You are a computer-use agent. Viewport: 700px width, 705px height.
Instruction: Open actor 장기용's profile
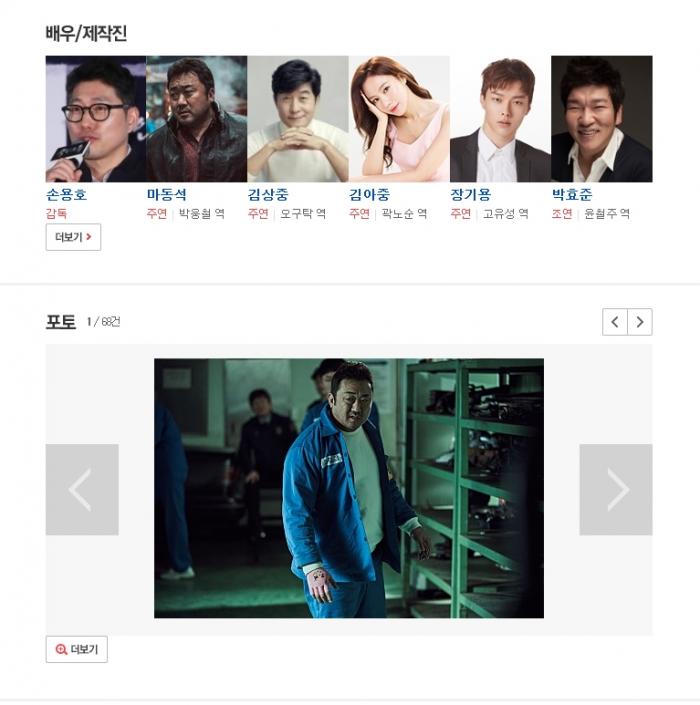[470, 194]
